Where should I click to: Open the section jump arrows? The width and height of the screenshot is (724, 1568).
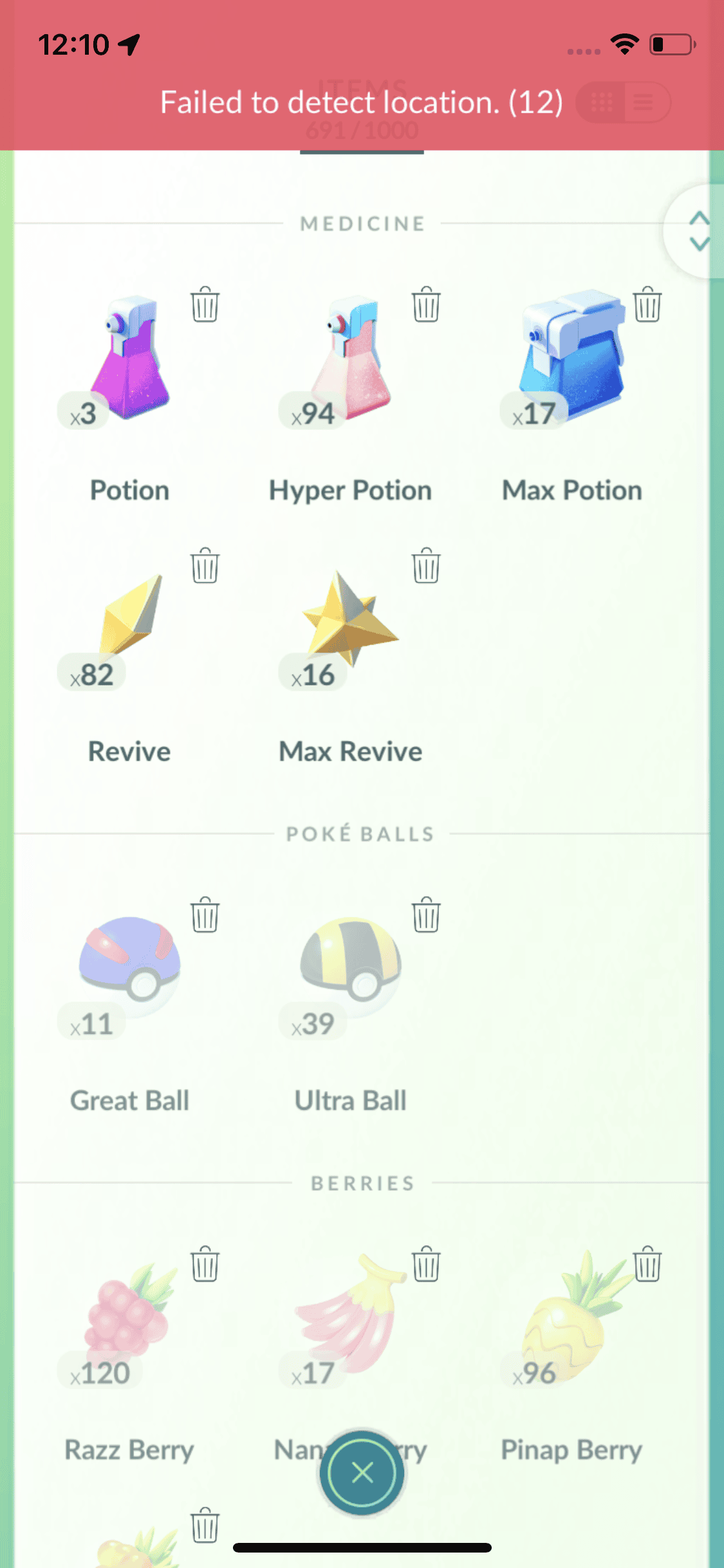(699, 230)
